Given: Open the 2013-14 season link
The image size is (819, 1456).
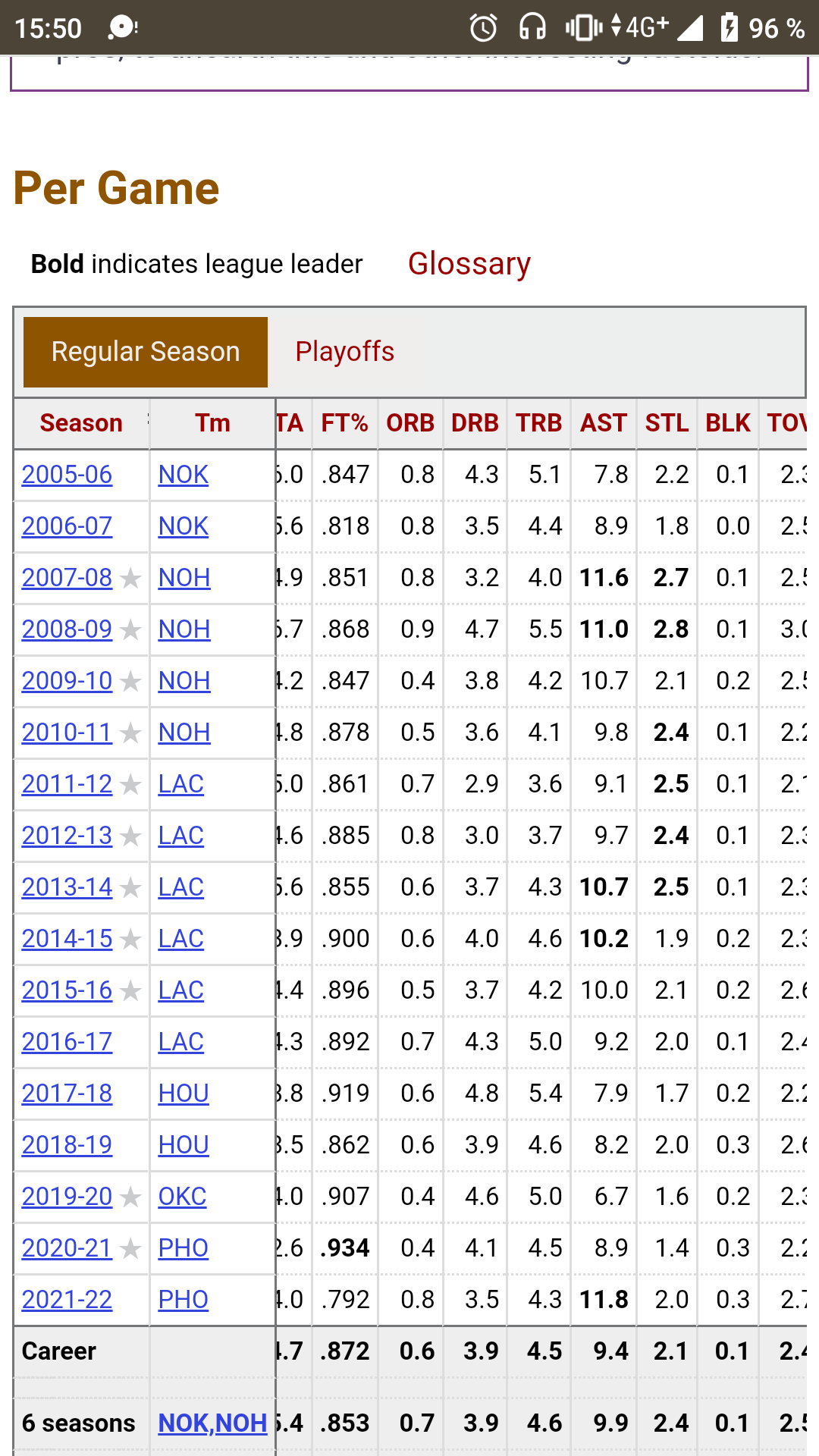Looking at the screenshot, I should 67,887.
